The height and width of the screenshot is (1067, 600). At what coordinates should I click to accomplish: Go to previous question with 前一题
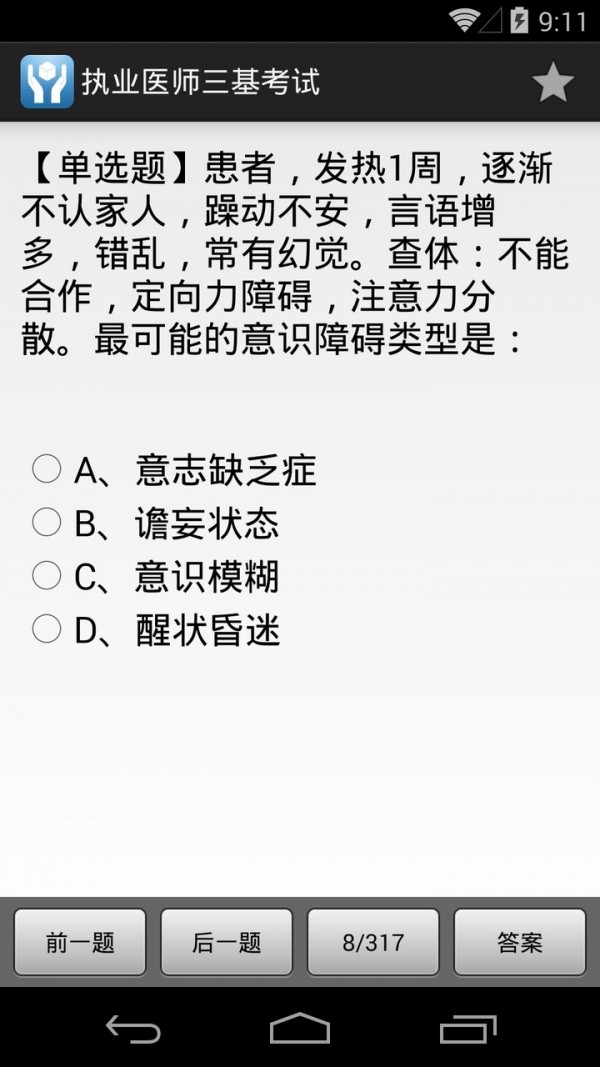(x=80, y=942)
